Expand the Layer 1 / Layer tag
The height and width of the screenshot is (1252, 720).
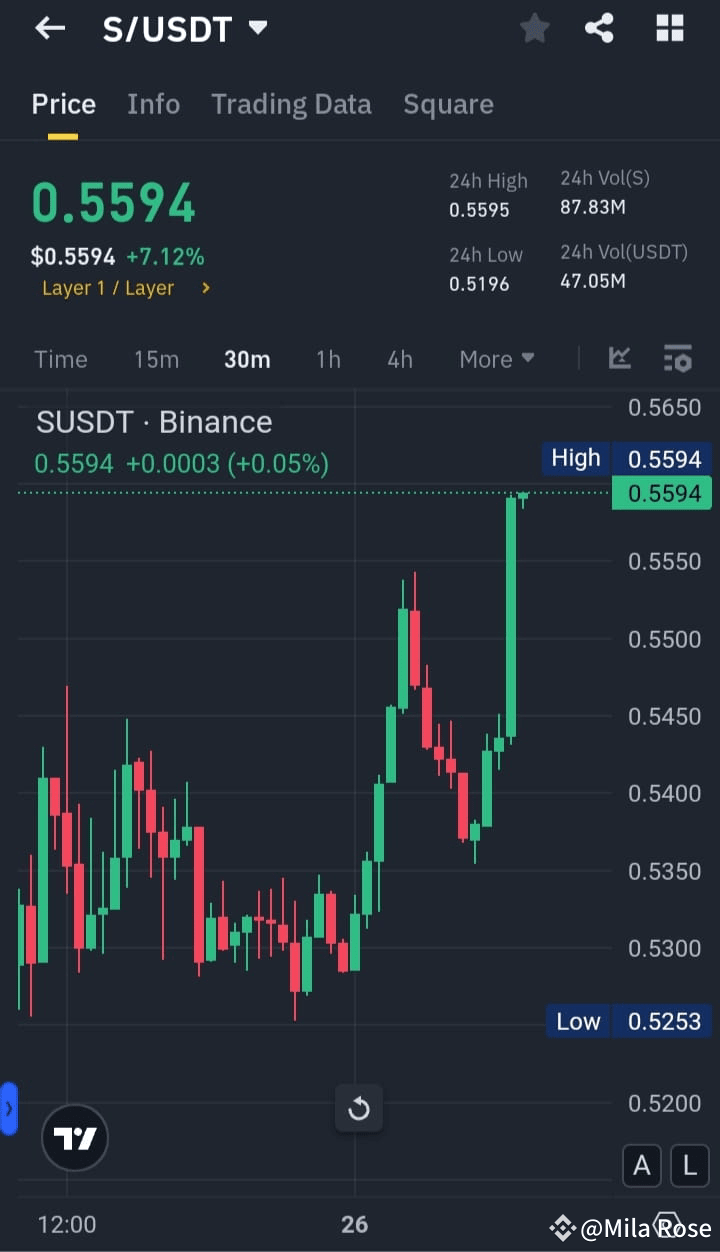[x=125, y=288]
